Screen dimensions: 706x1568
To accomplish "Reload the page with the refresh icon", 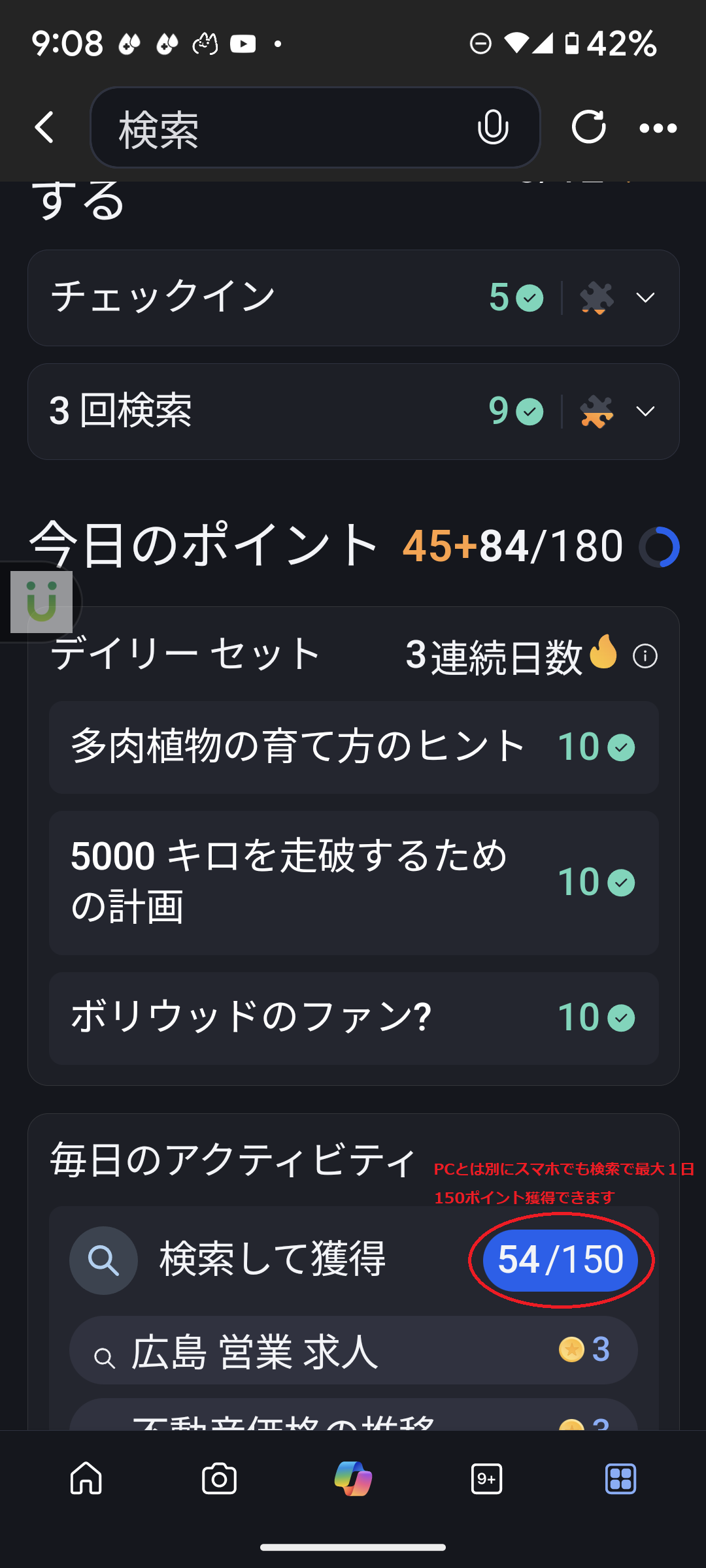I will [x=588, y=127].
